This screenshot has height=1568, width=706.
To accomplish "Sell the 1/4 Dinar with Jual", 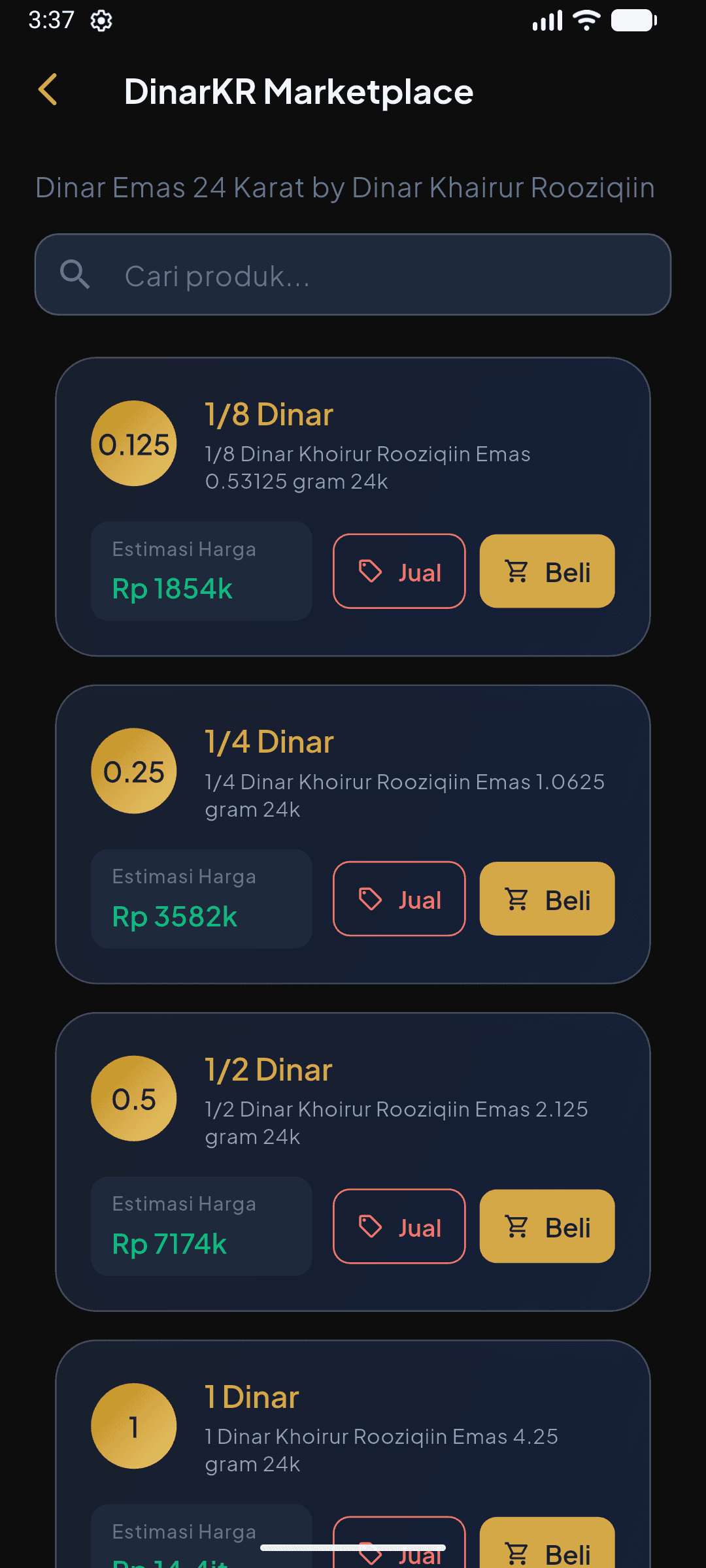I will (399, 899).
